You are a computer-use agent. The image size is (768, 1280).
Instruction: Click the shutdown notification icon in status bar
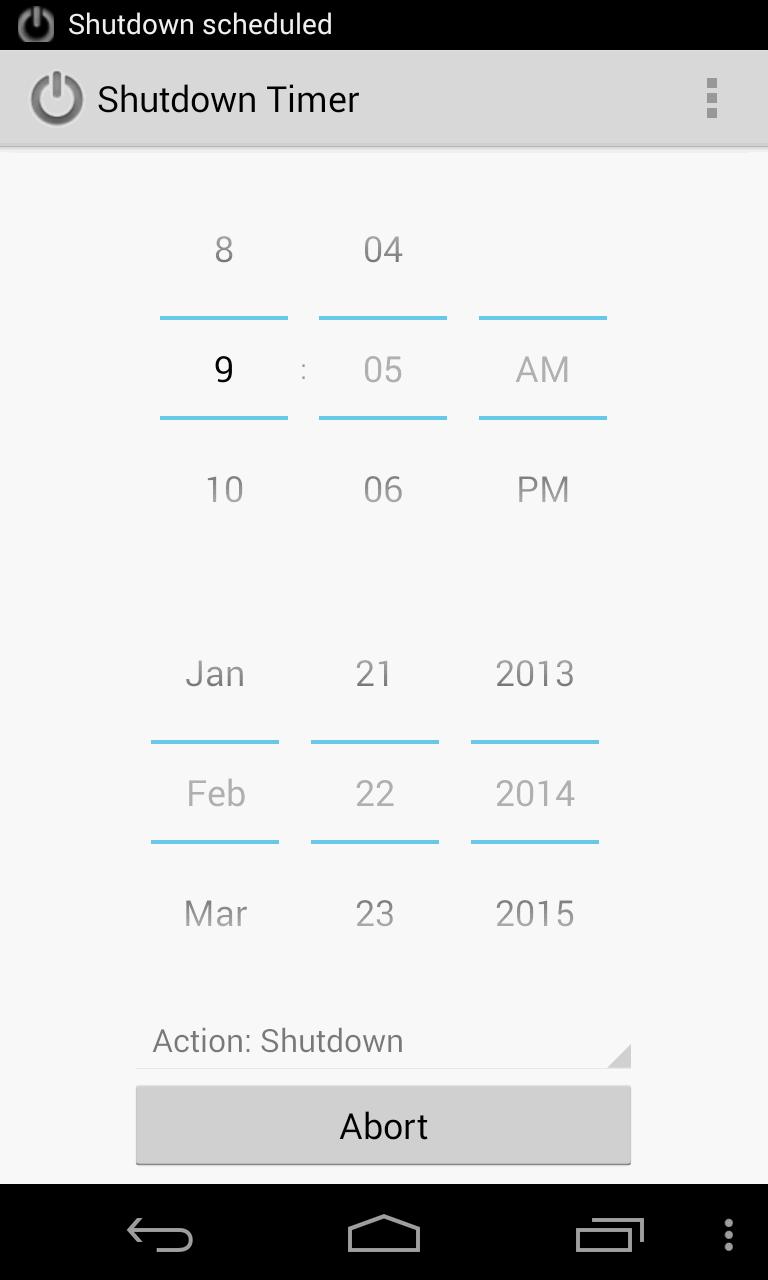click(36, 24)
